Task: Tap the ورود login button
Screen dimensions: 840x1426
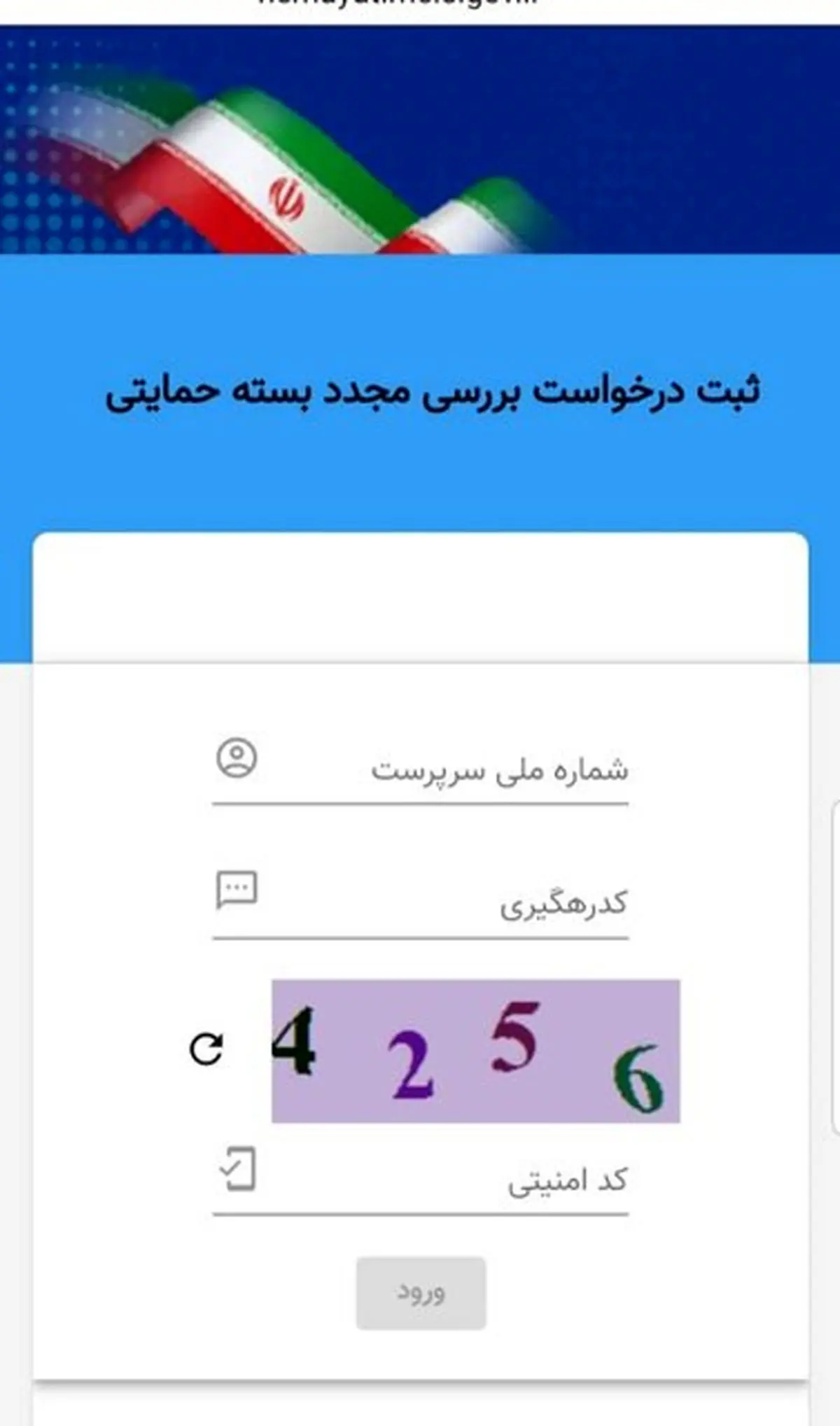Action: [x=421, y=1292]
